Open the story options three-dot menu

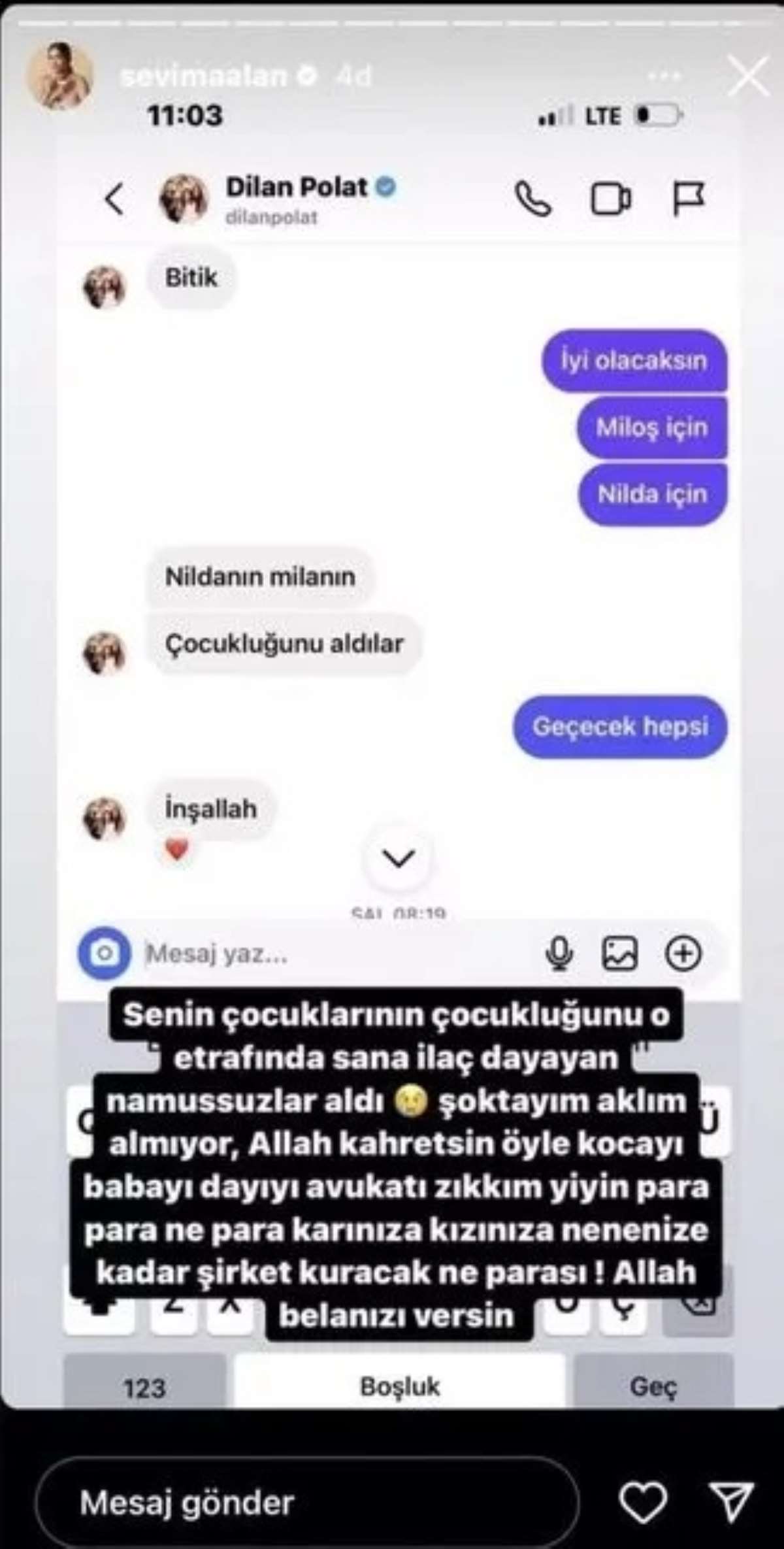pos(664,76)
